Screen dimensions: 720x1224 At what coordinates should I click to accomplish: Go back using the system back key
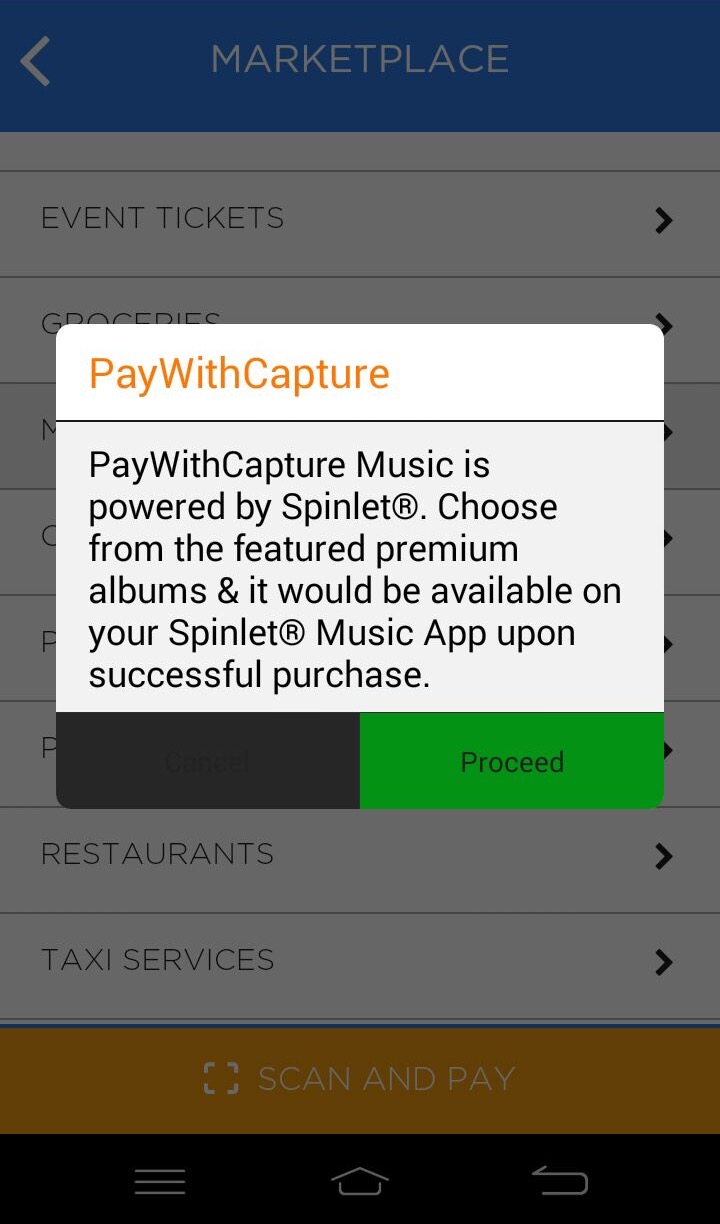560,1181
